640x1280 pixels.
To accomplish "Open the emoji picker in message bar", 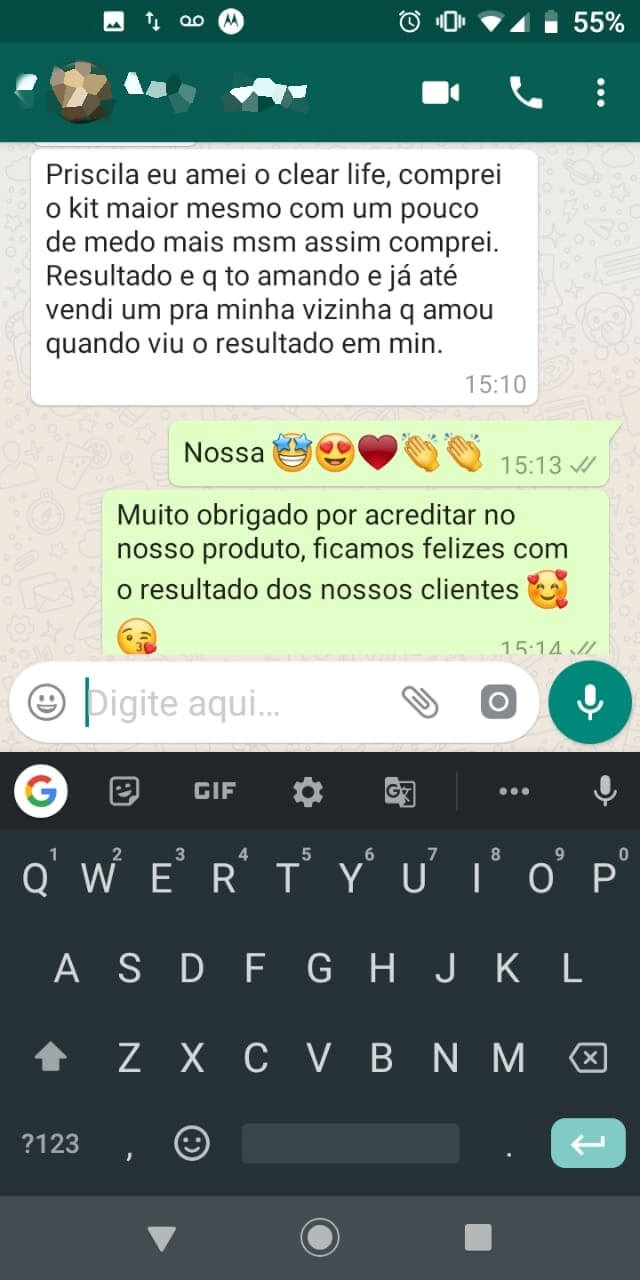I will coord(46,703).
